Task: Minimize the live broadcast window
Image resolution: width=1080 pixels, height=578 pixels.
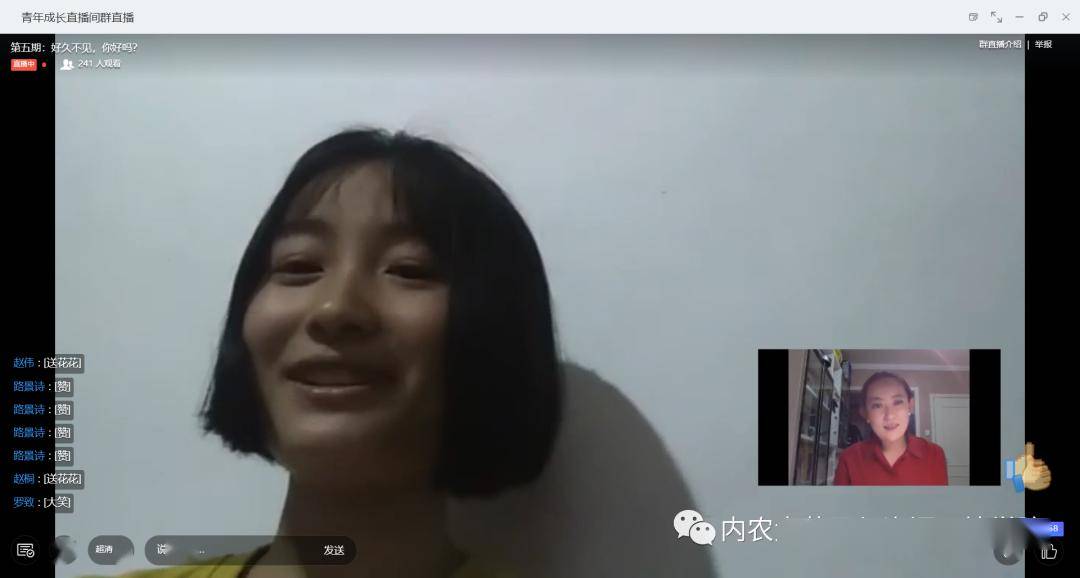Action: click(x=1019, y=17)
